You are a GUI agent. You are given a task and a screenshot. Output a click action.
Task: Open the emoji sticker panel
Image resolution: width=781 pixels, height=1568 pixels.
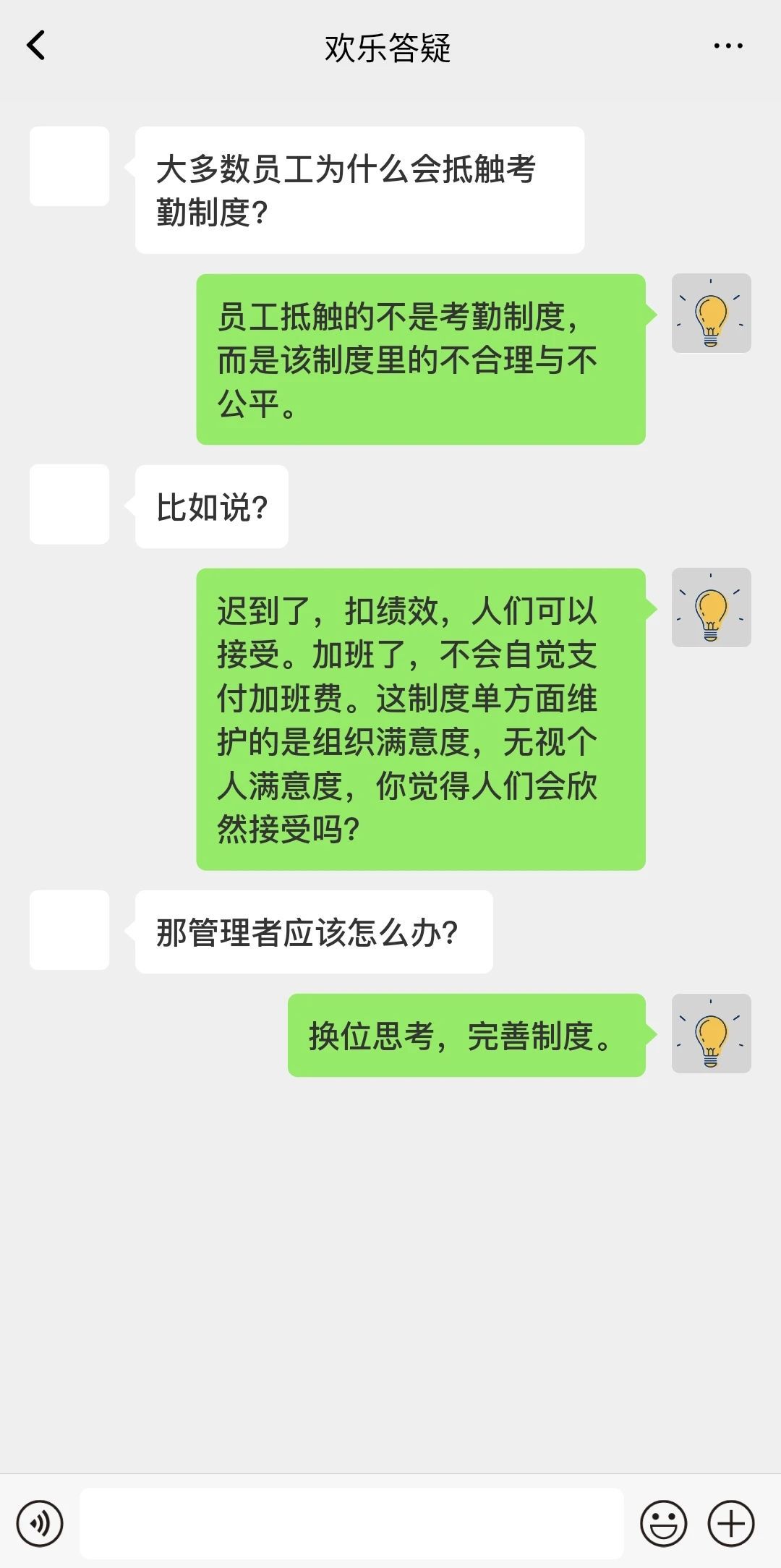coord(663,1523)
